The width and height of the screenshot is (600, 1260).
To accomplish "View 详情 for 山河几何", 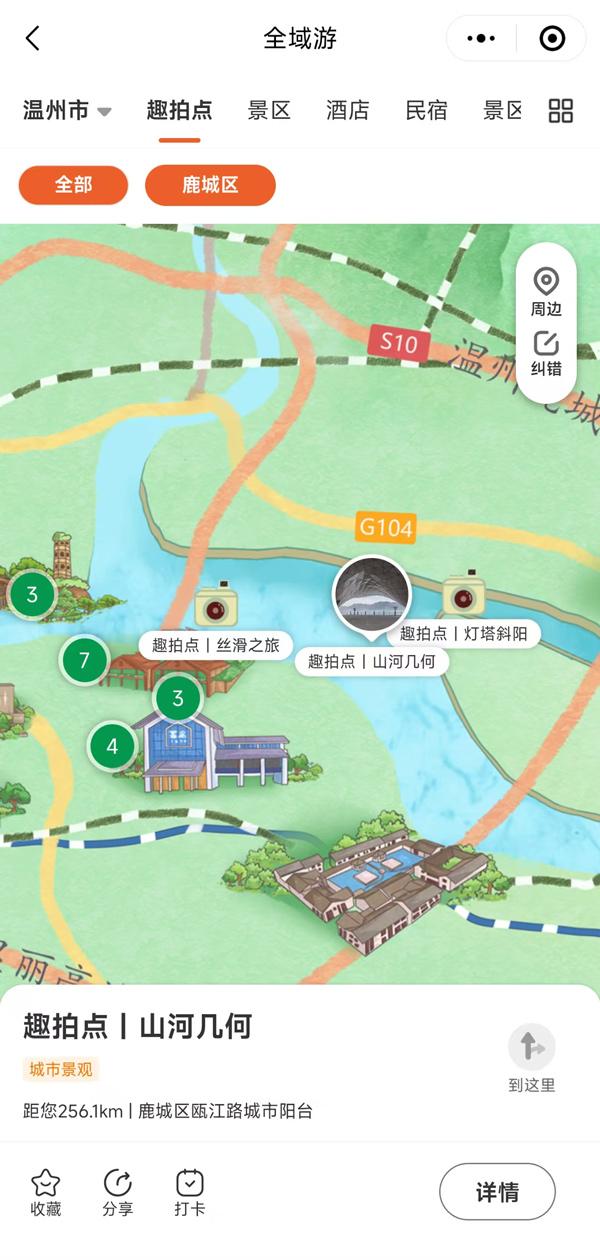I will pos(497,1191).
